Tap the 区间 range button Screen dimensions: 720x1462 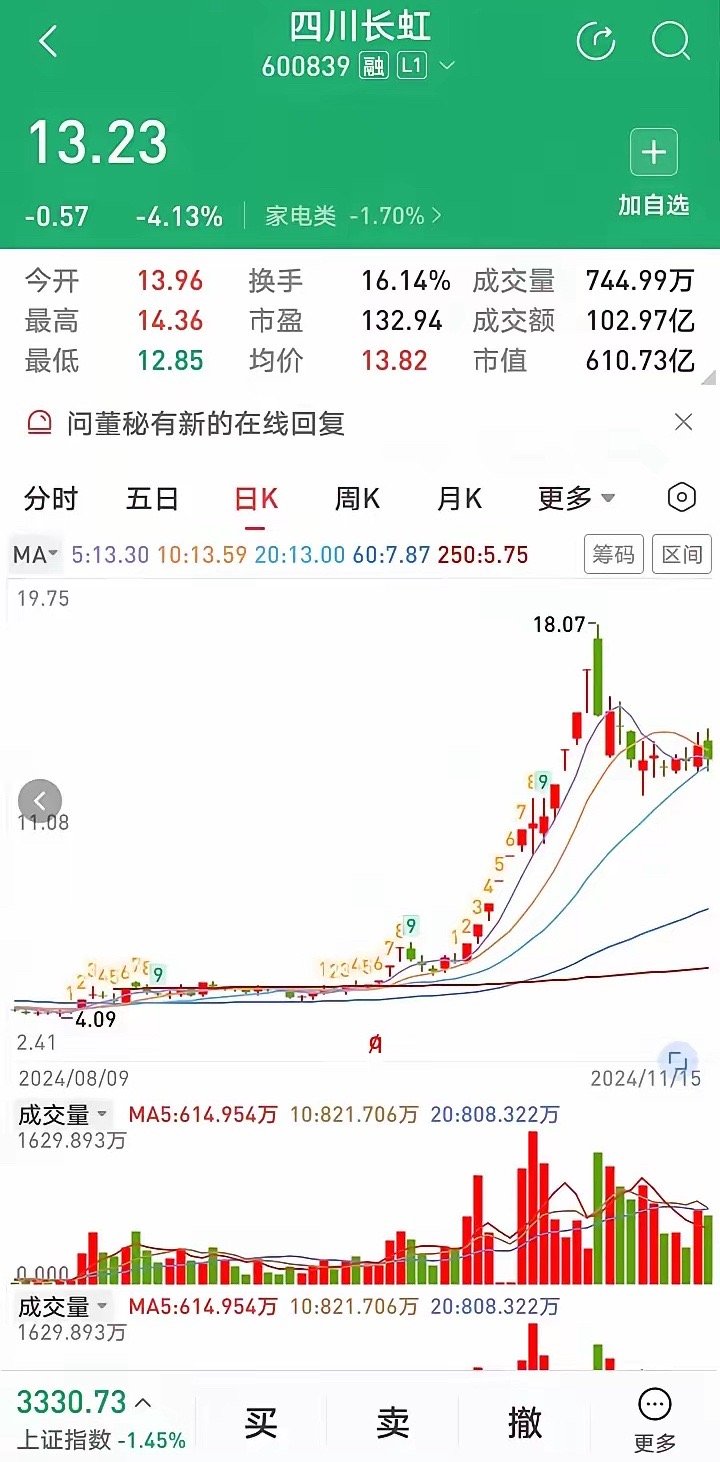682,554
